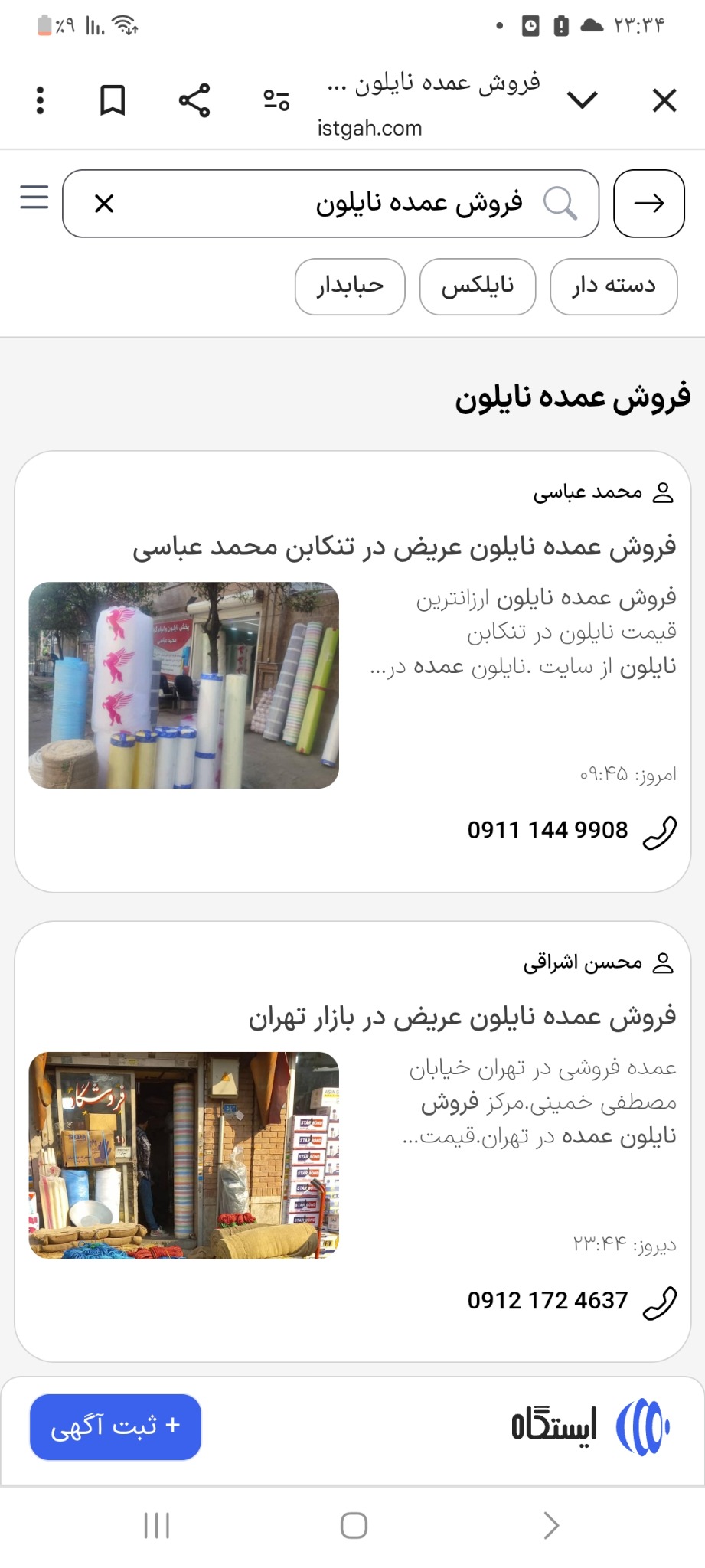Viewport: 705px width, 1568px height.
Task: Open the recent apps overview
Action: [x=157, y=1525]
